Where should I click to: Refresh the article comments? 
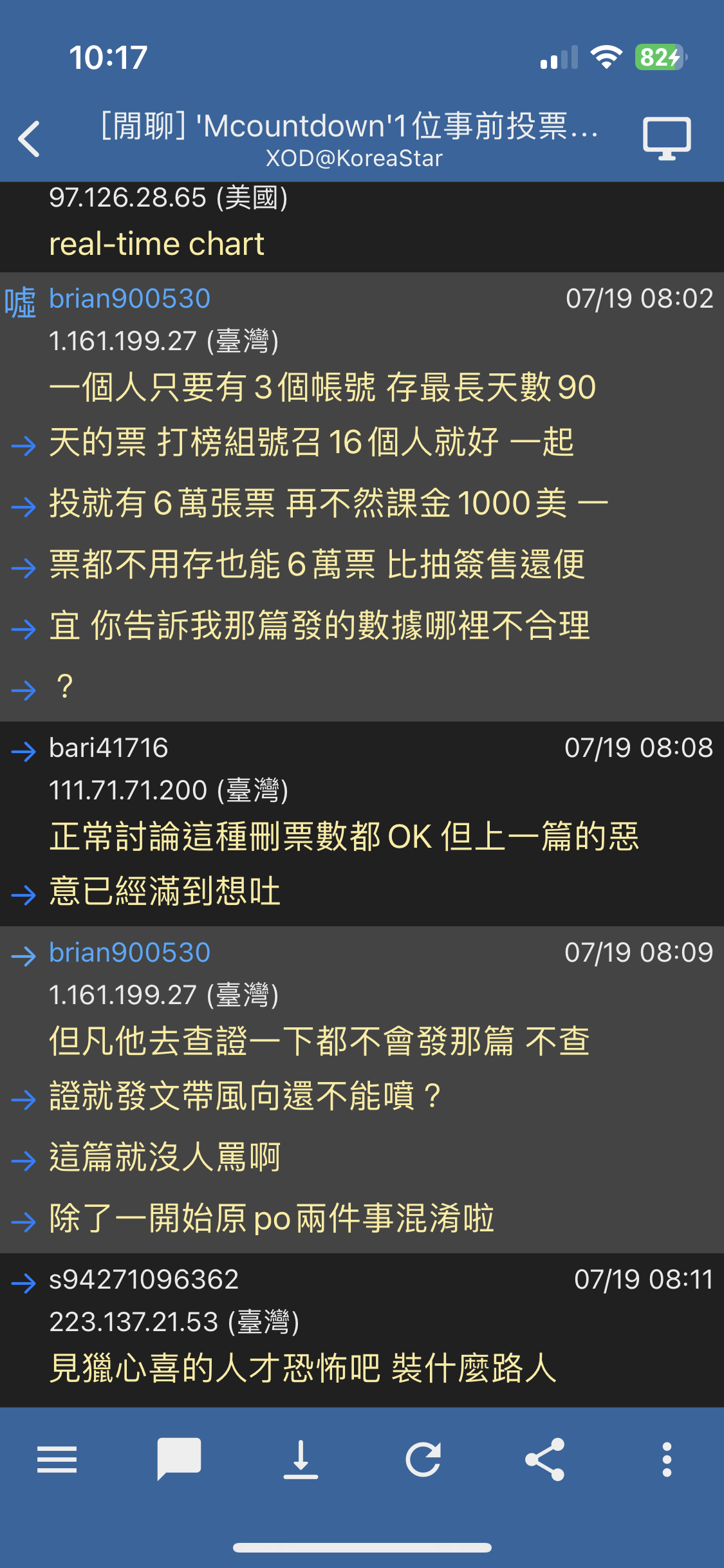click(423, 1459)
